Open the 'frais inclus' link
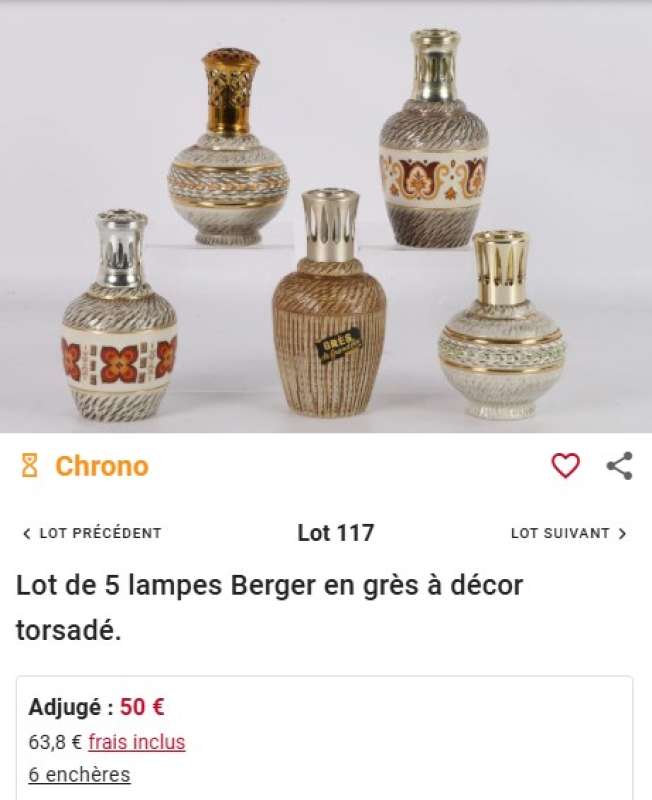Viewport: 652px width, 800px height. pos(136,742)
